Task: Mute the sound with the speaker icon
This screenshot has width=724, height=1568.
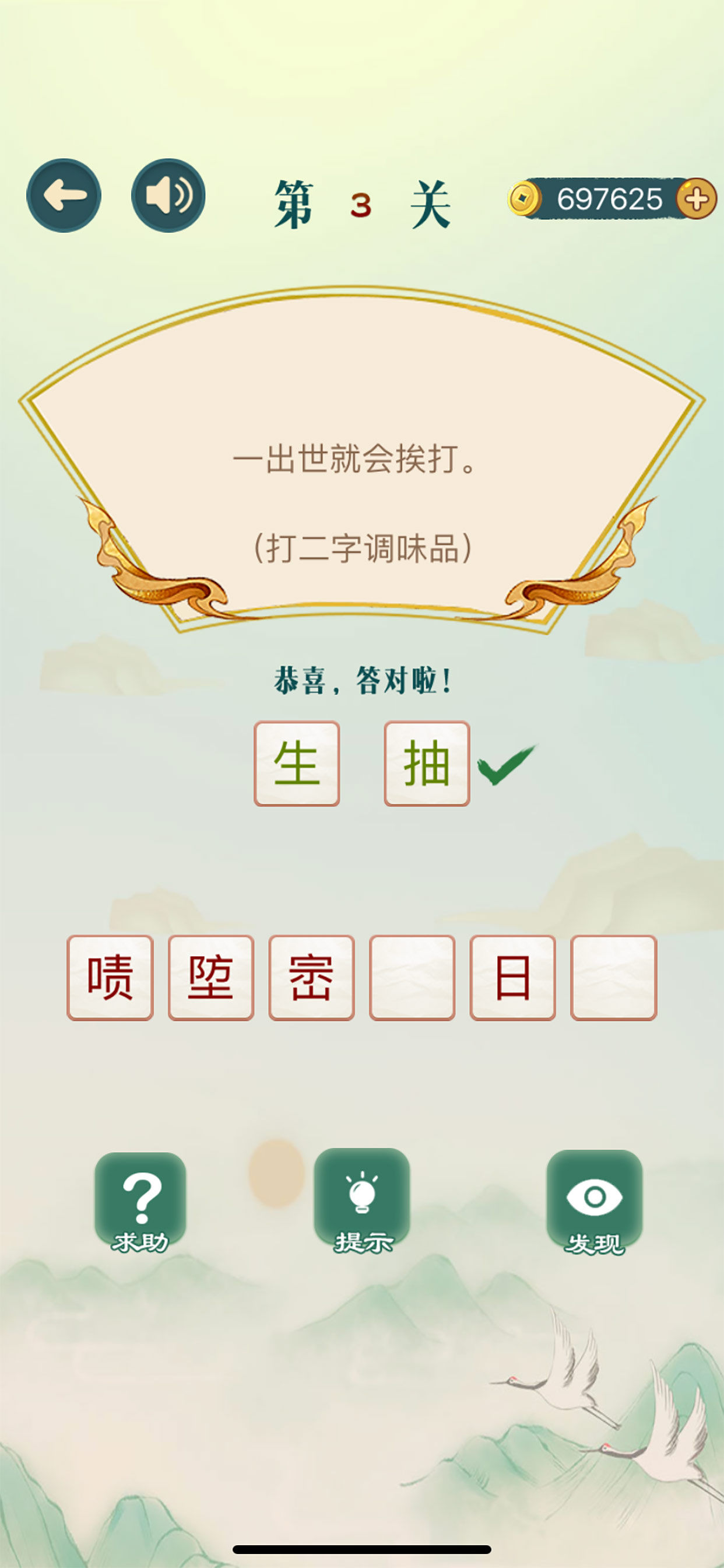Action: tap(168, 195)
